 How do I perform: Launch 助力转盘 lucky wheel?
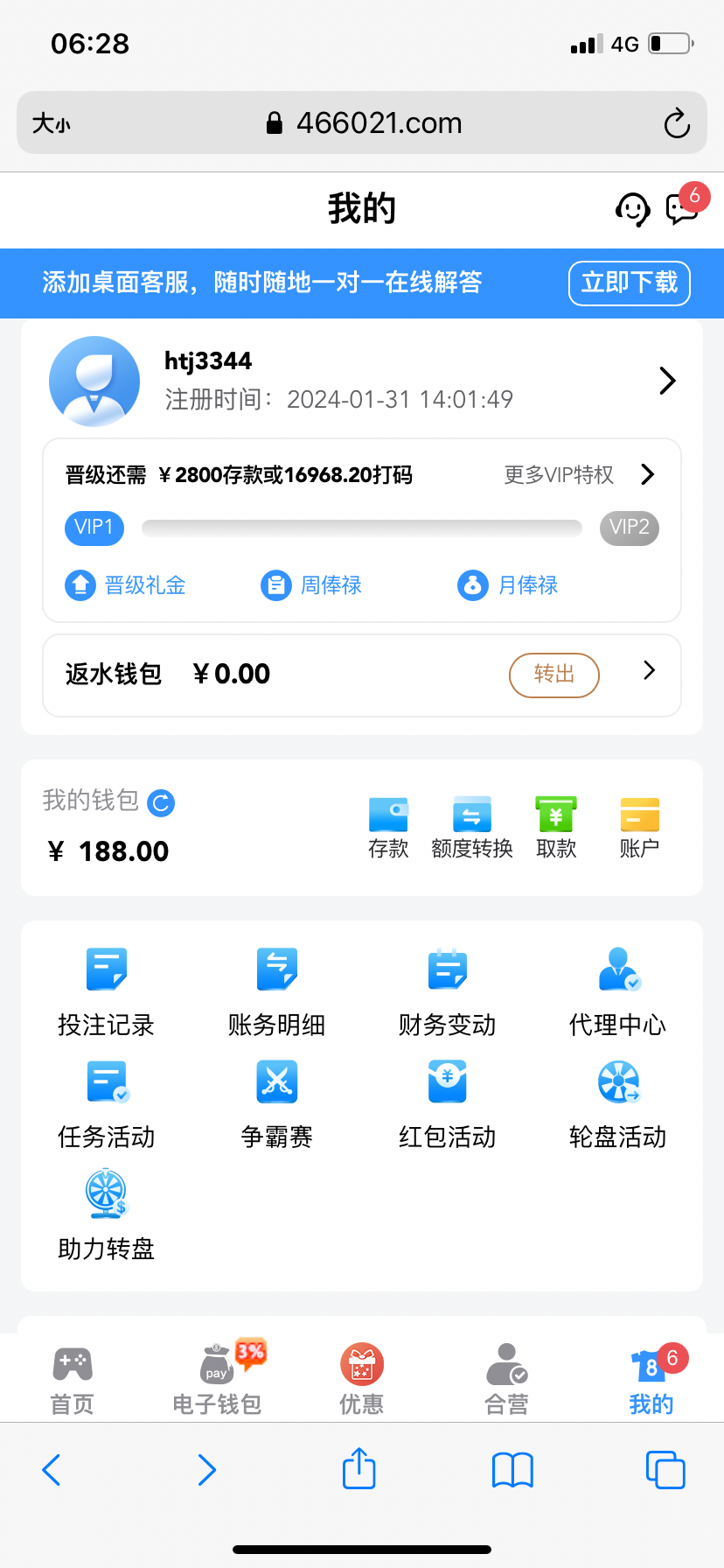(x=106, y=1214)
